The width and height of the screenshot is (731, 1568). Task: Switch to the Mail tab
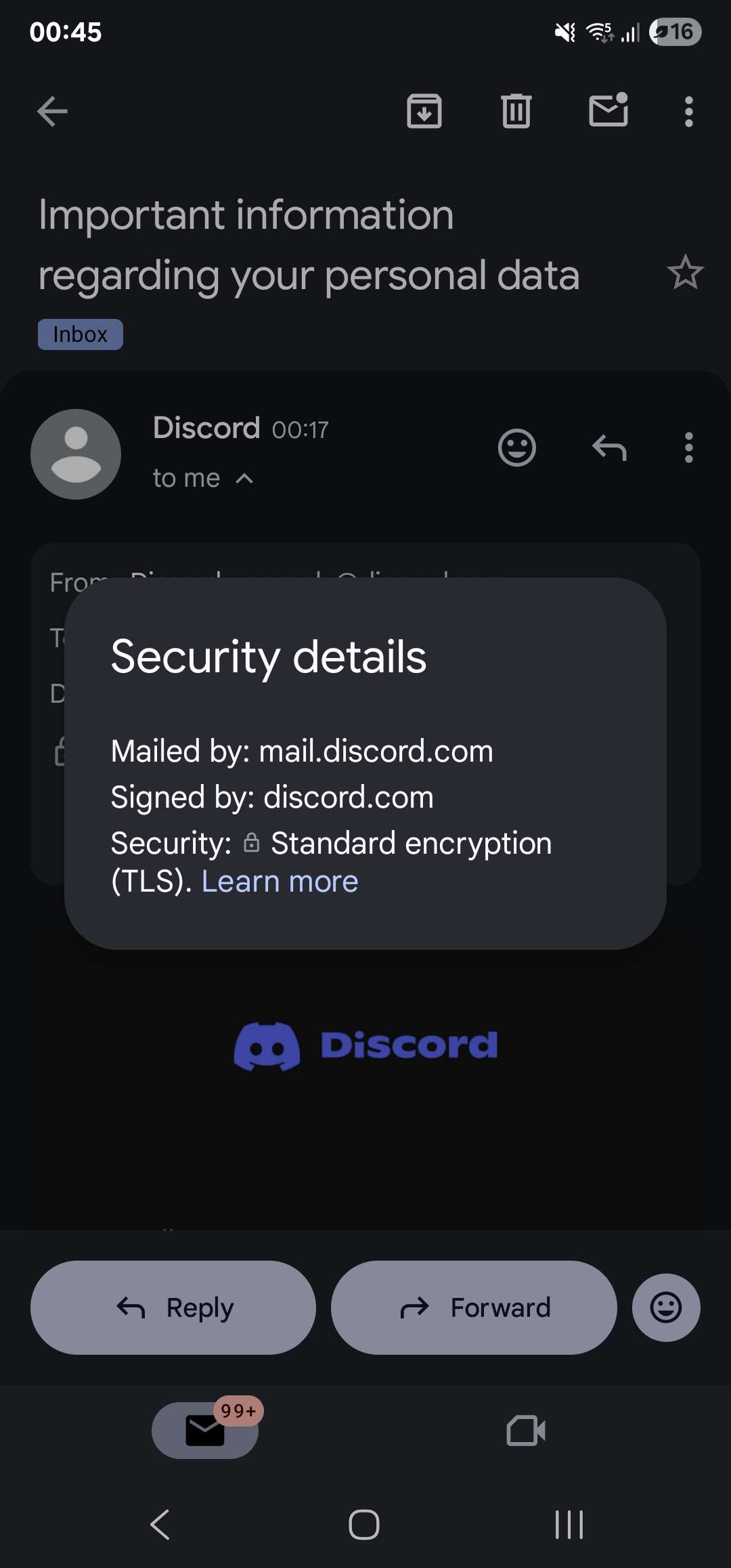click(x=205, y=1430)
